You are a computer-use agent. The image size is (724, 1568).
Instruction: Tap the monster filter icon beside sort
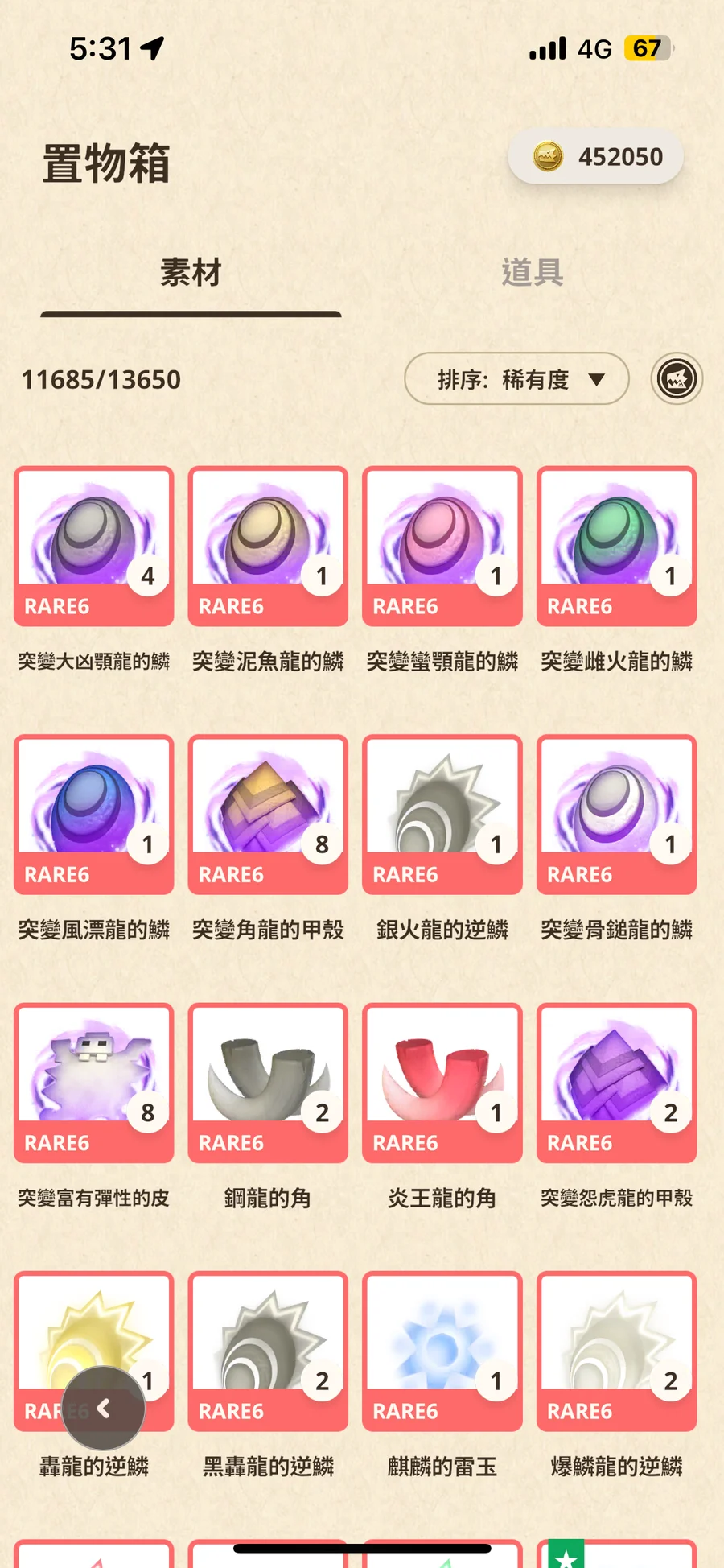pyautogui.click(x=677, y=379)
